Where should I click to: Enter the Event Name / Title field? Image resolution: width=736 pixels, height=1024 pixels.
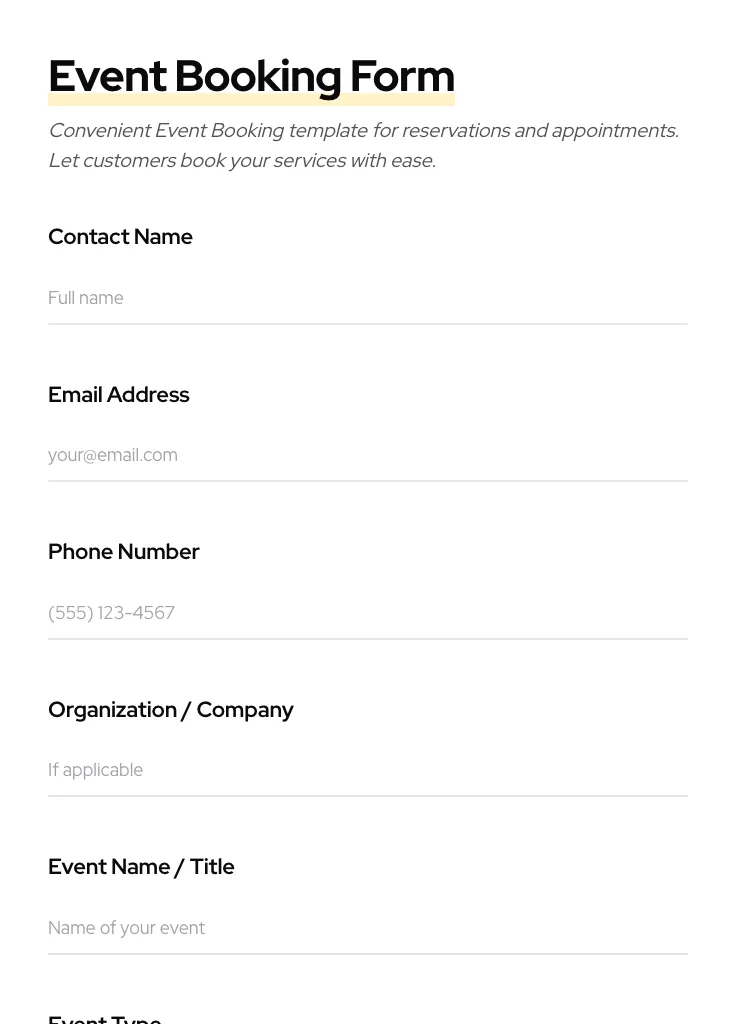point(367,928)
